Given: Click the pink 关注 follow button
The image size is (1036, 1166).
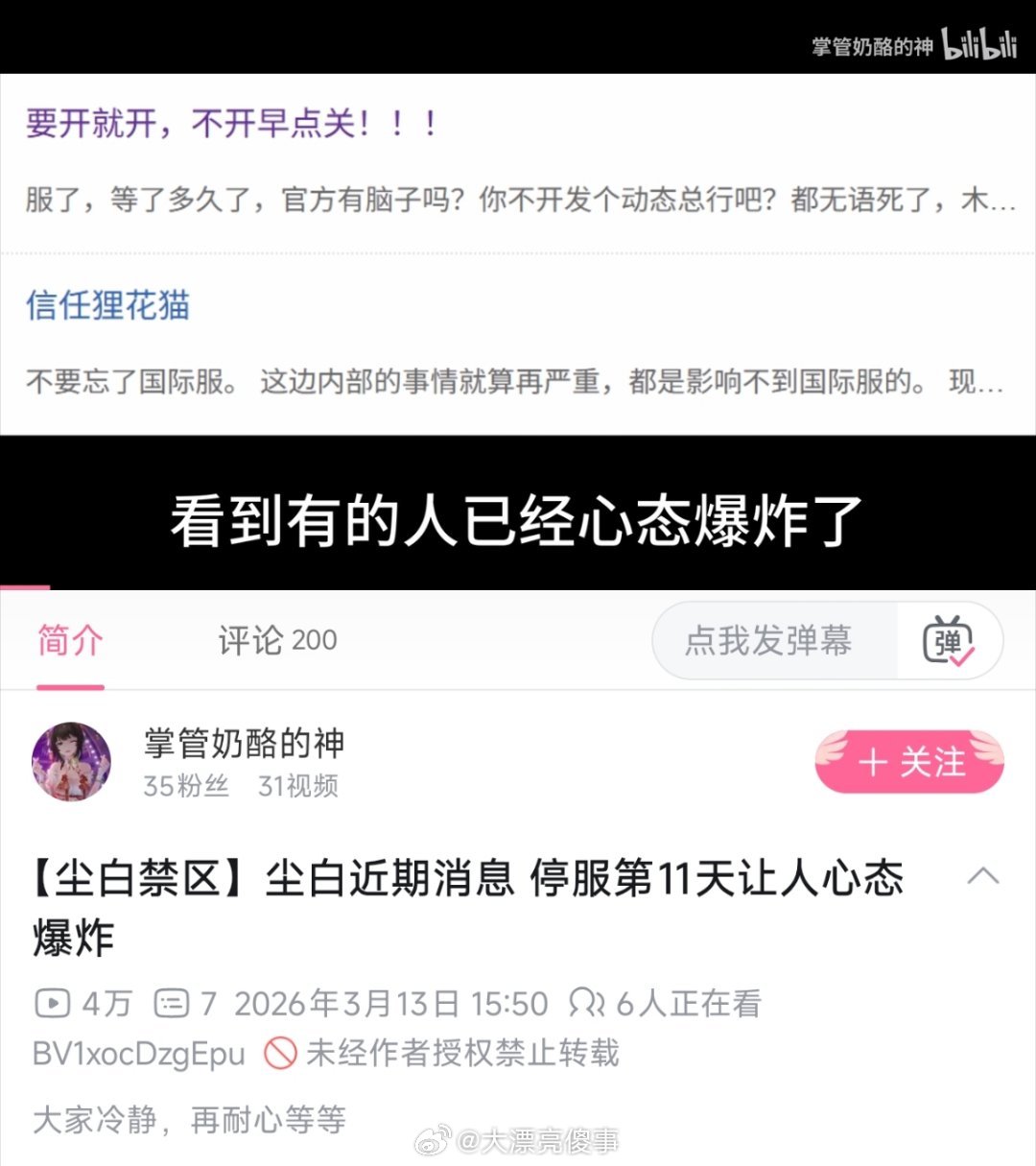Looking at the screenshot, I should [909, 761].
